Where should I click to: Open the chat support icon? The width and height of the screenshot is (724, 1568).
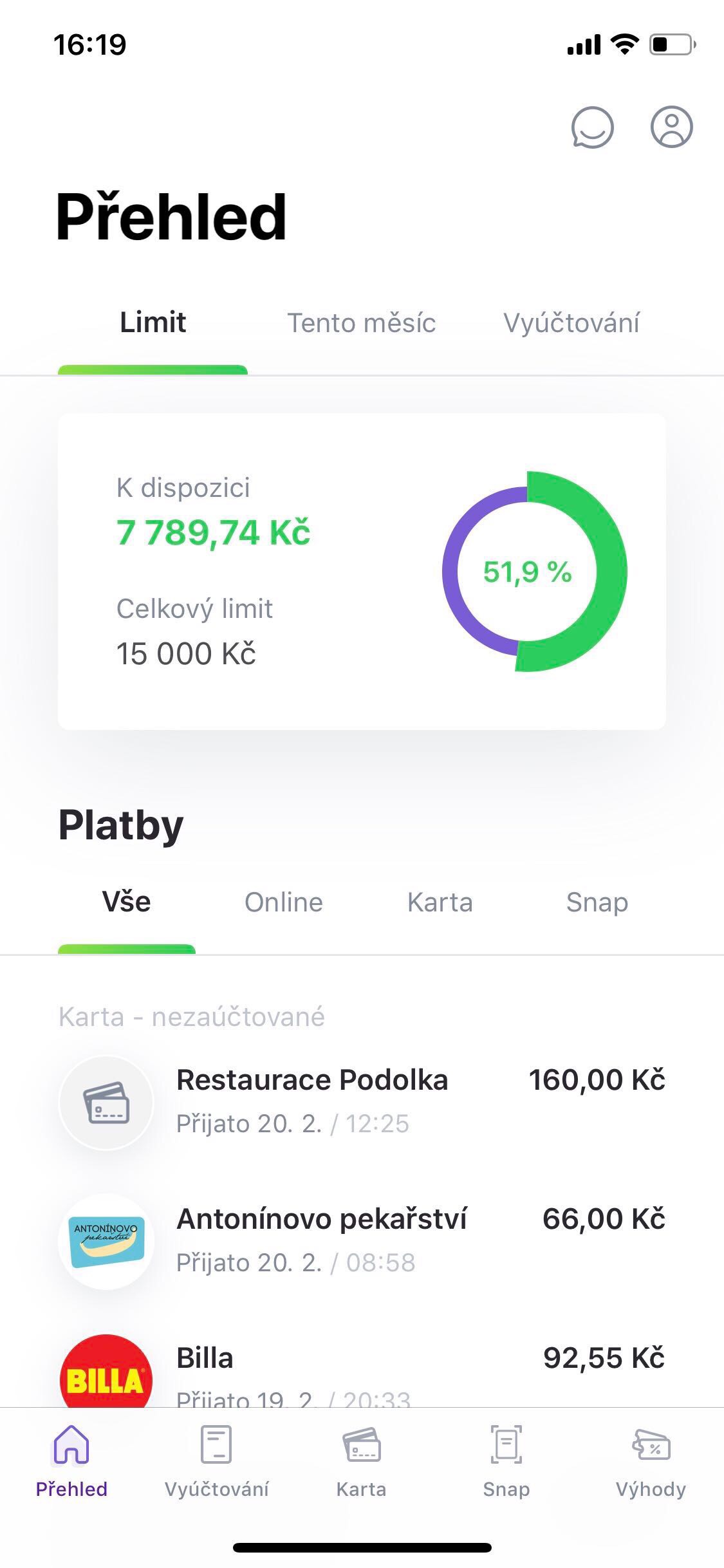coord(592,127)
